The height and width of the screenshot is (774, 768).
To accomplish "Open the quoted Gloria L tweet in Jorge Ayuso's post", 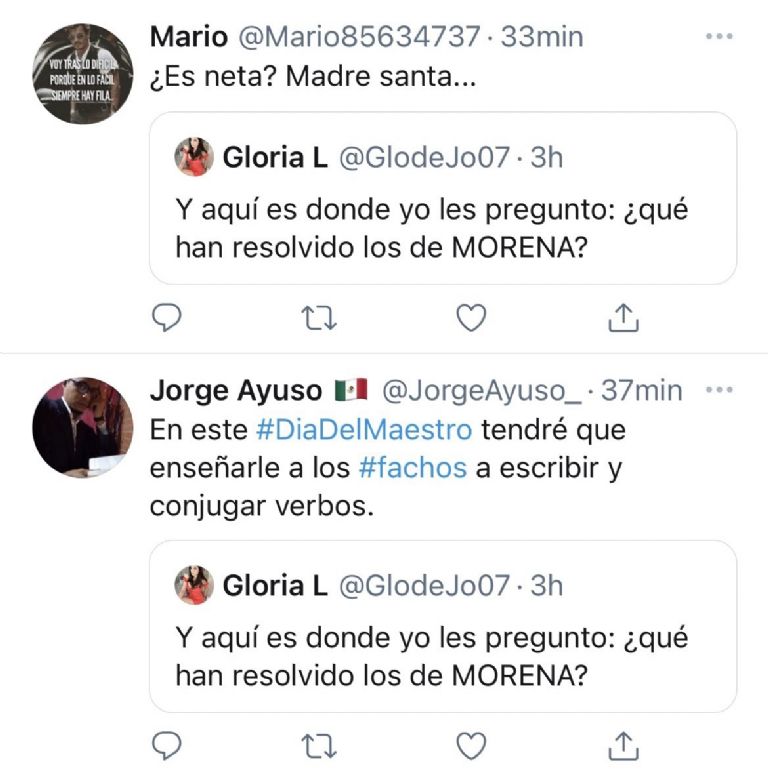I will coord(442,626).
